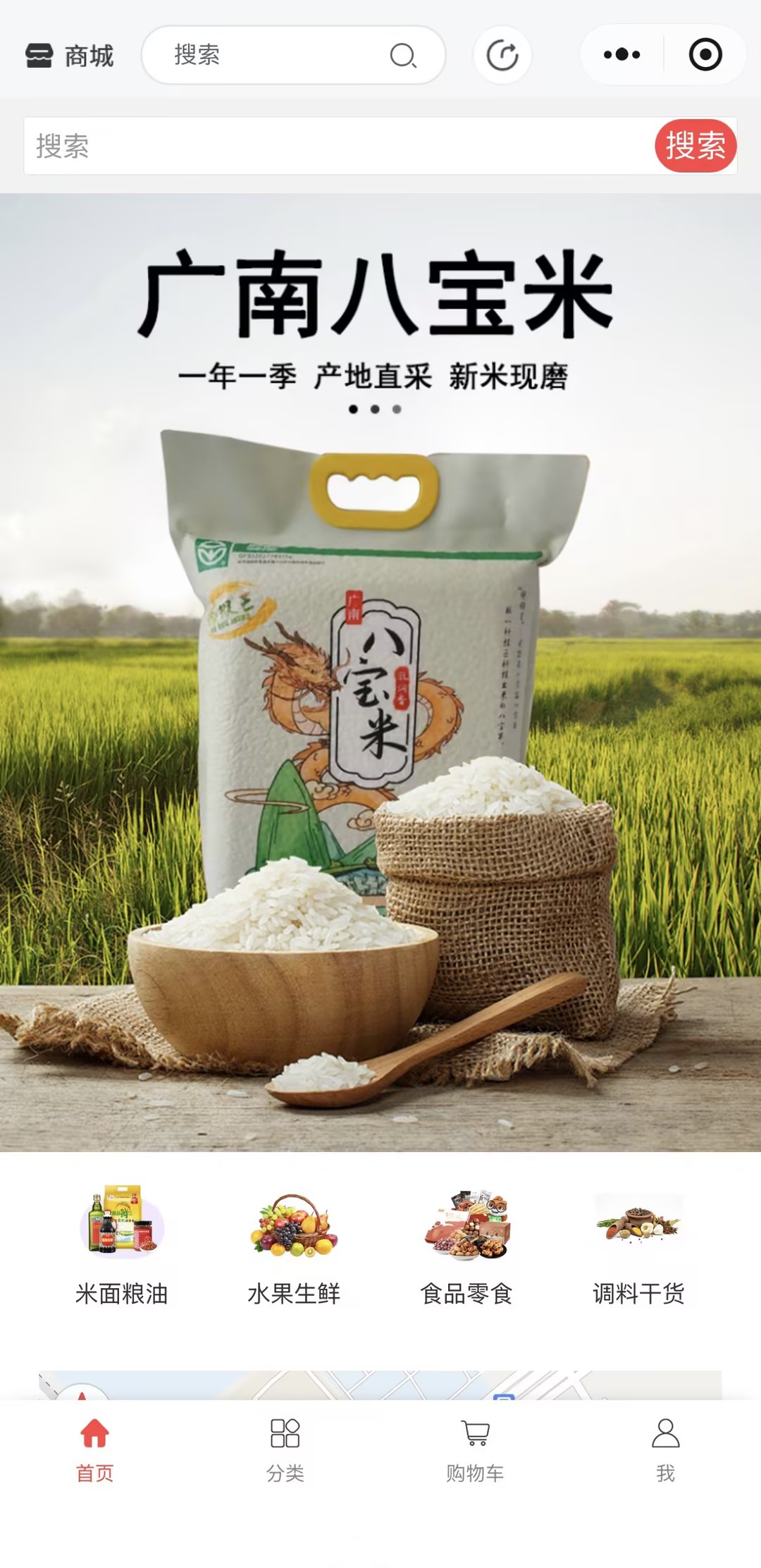
Task: Focus the product search input box
Action: tap(338, 146)
